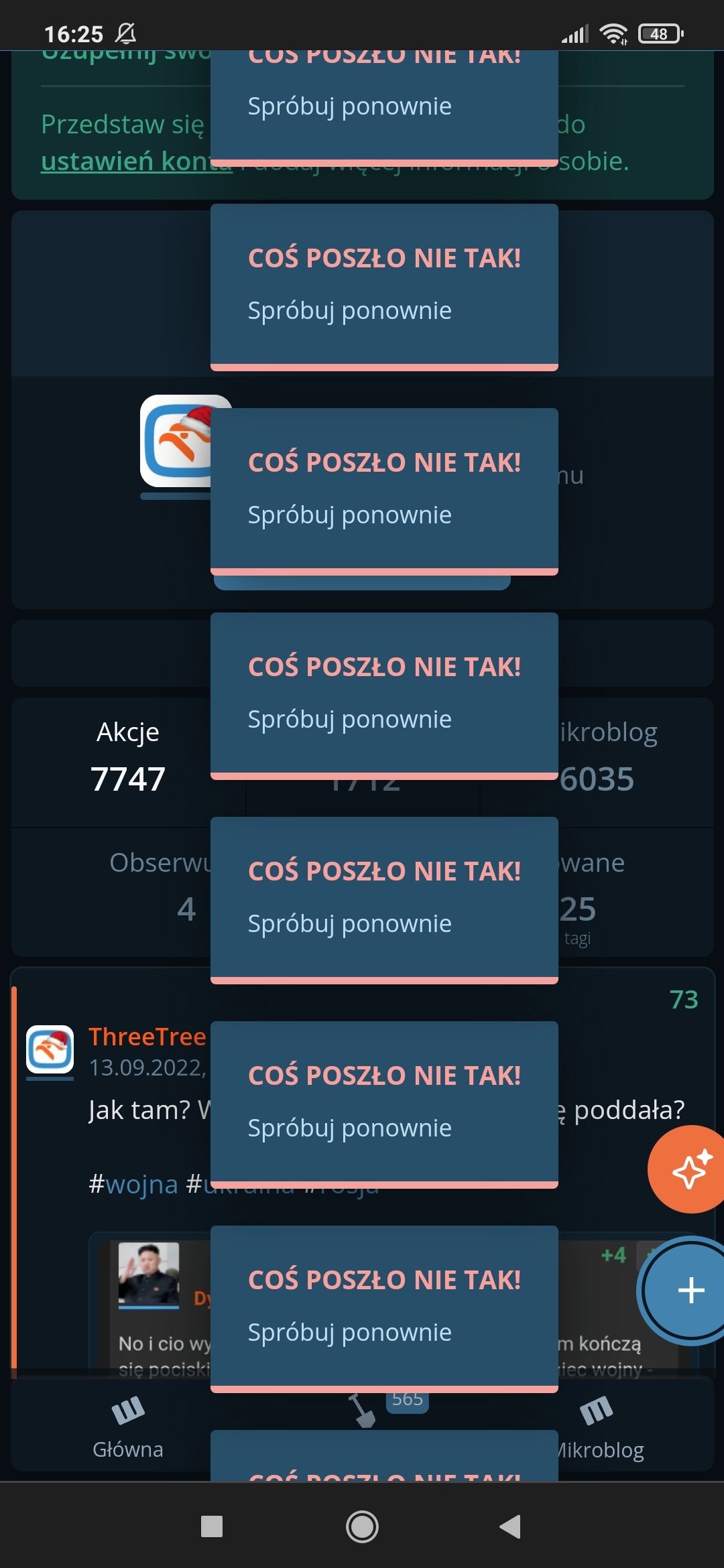Go back using the system back button

click(x=511, y=1527)
